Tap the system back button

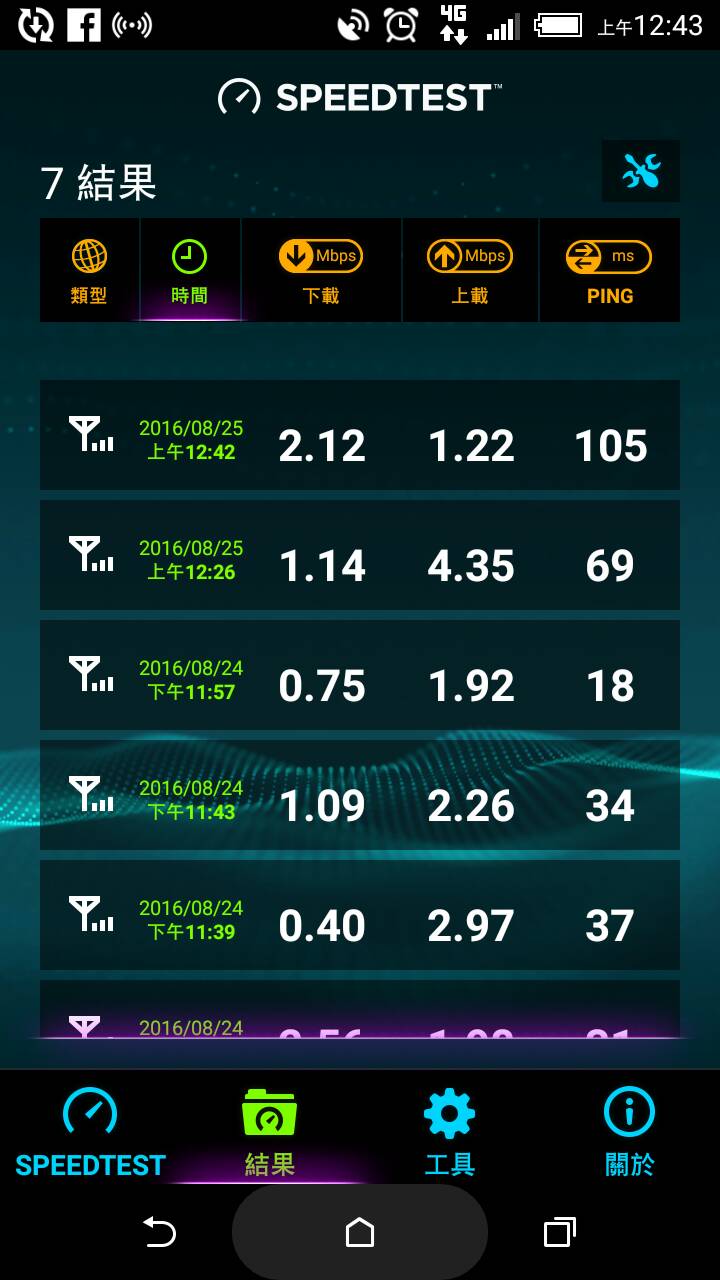coord(160,1232)
